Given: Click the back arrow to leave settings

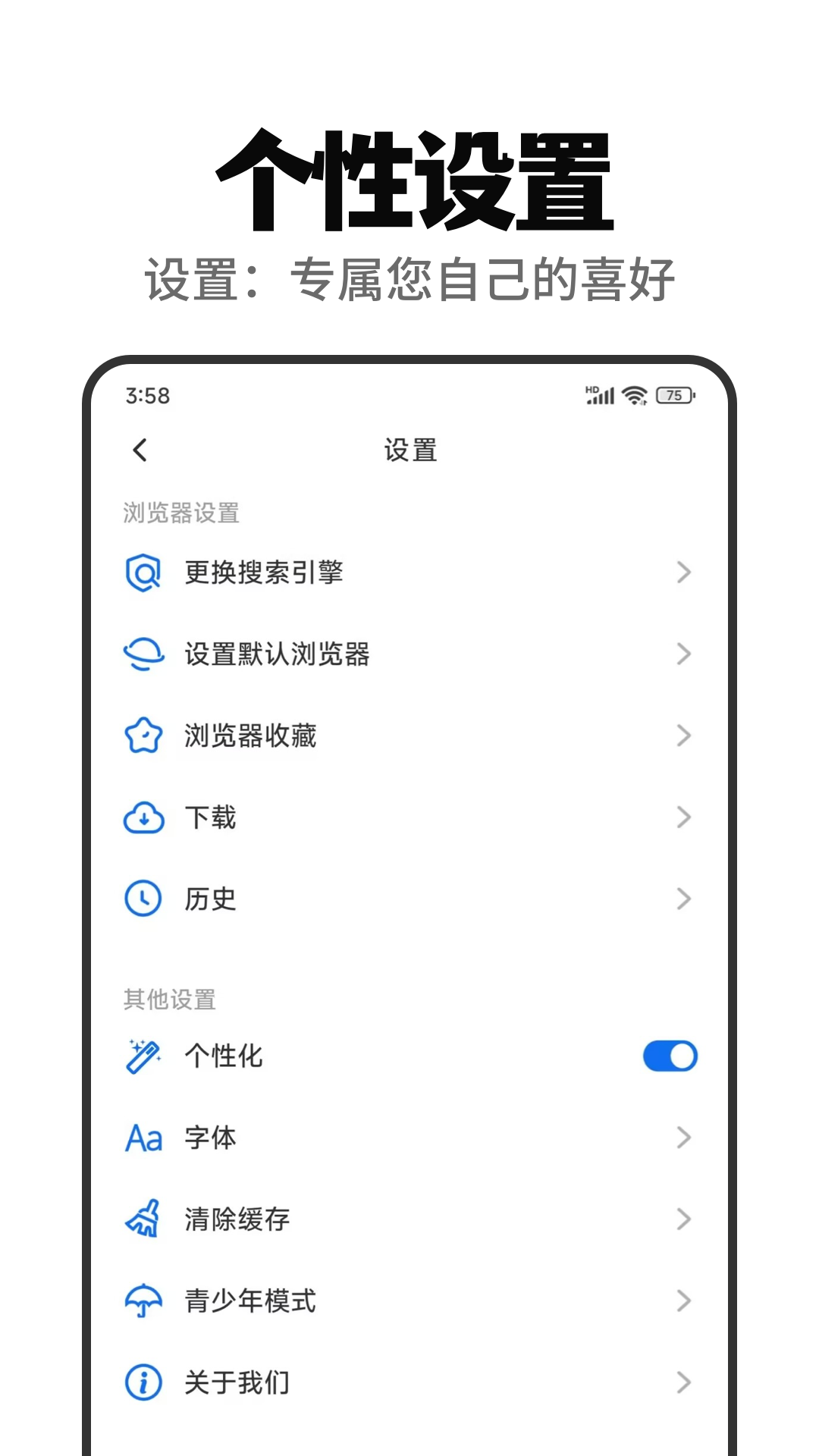Looking at the screenshot, I should [139, 449].
